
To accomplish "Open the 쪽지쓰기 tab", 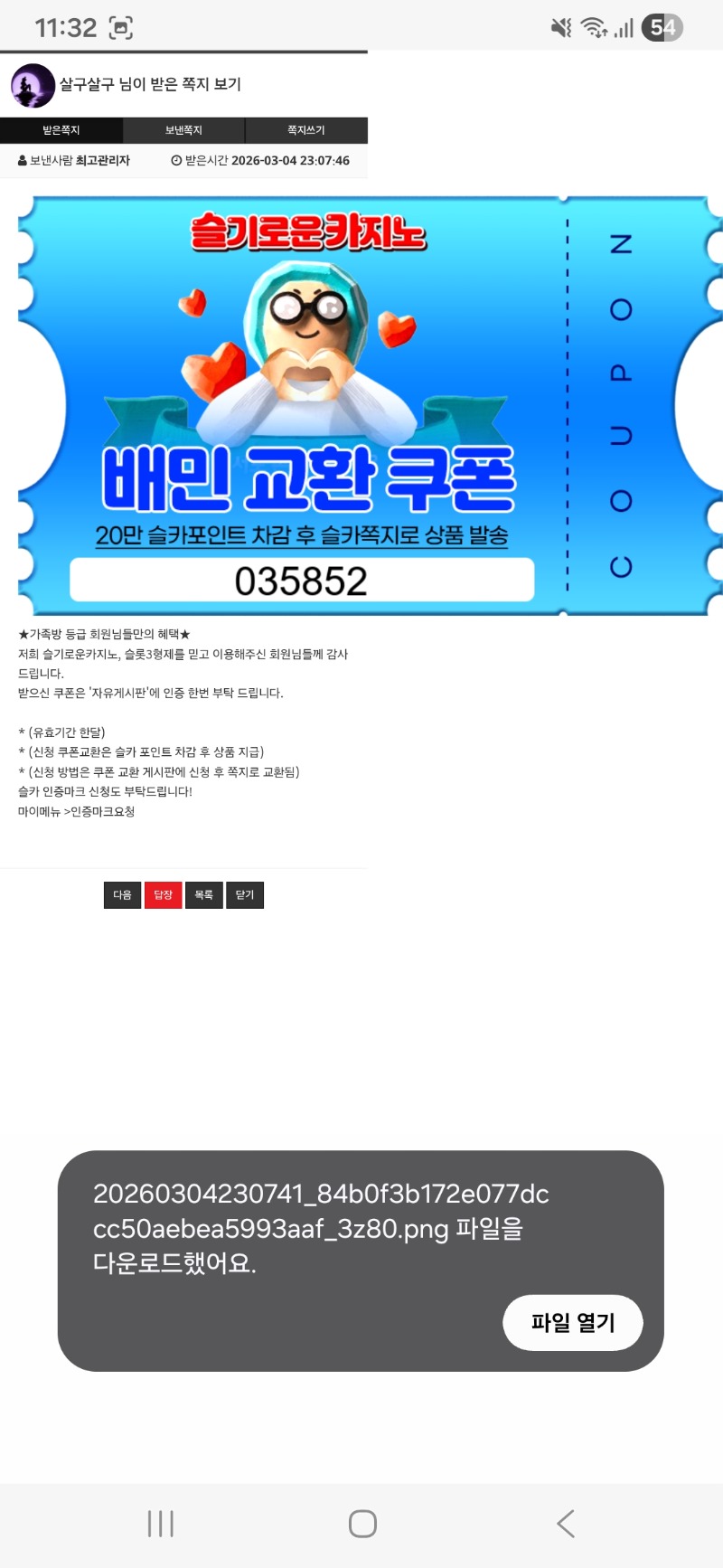I will coord(306,130).
